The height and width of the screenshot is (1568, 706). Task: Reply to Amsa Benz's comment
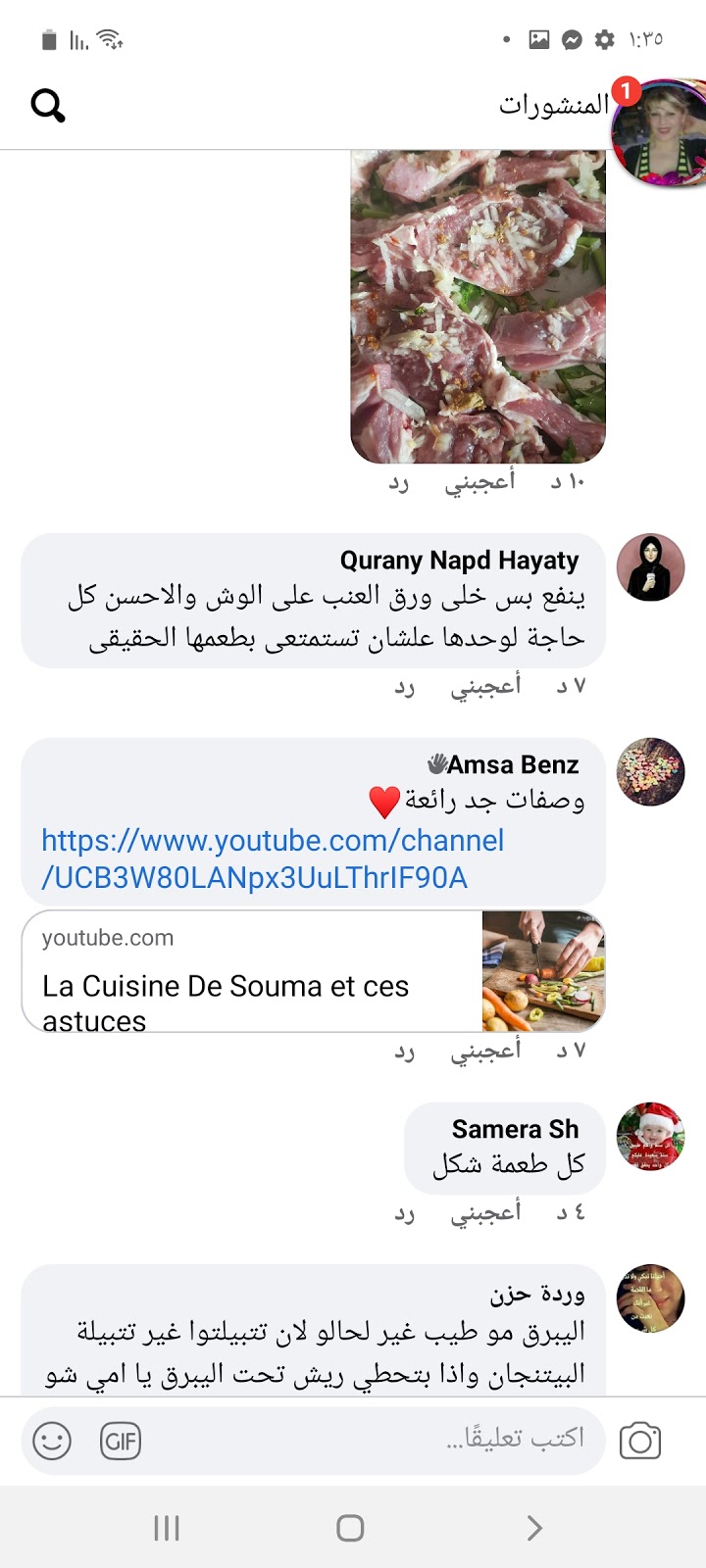[x=404, y=1051]
